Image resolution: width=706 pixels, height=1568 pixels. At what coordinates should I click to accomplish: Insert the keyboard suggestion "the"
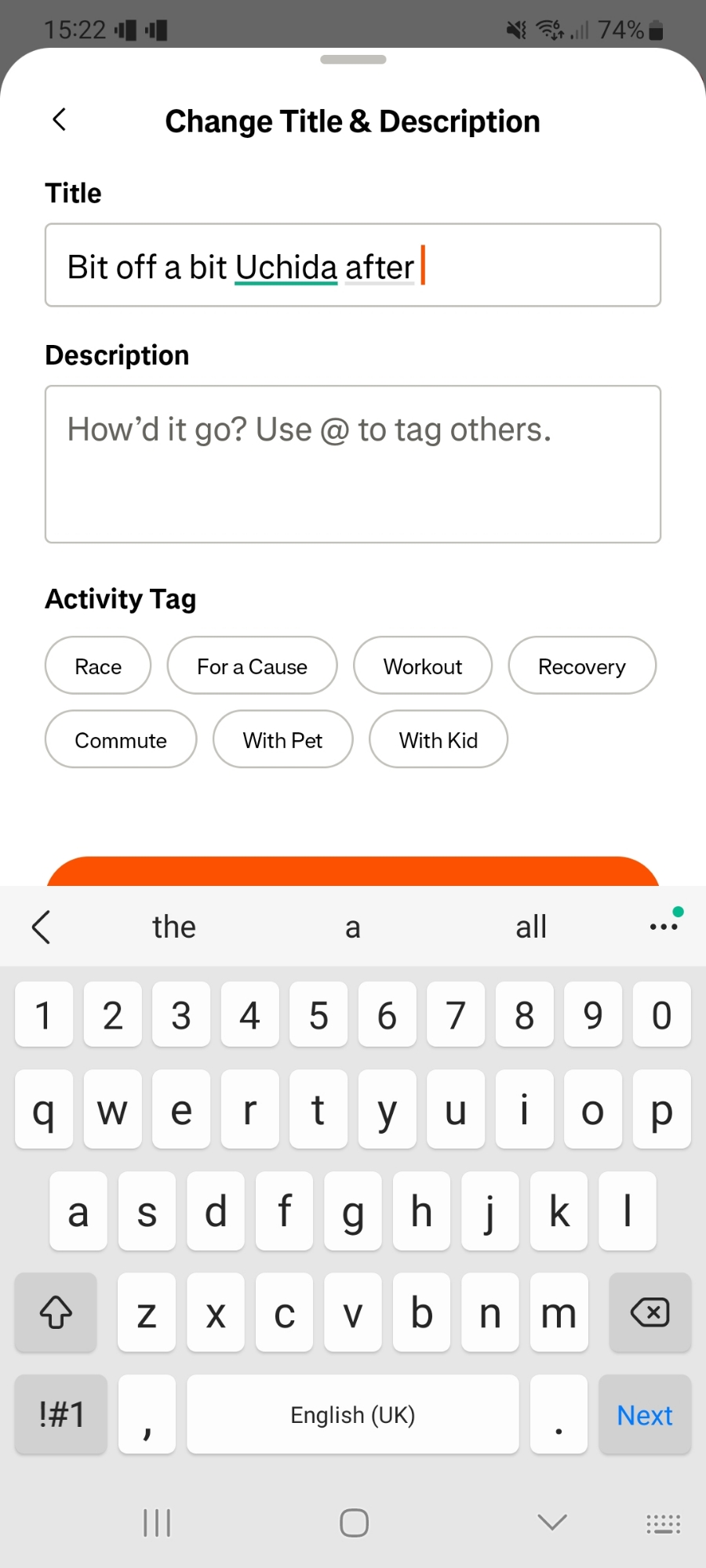click(x=174, y=927)
